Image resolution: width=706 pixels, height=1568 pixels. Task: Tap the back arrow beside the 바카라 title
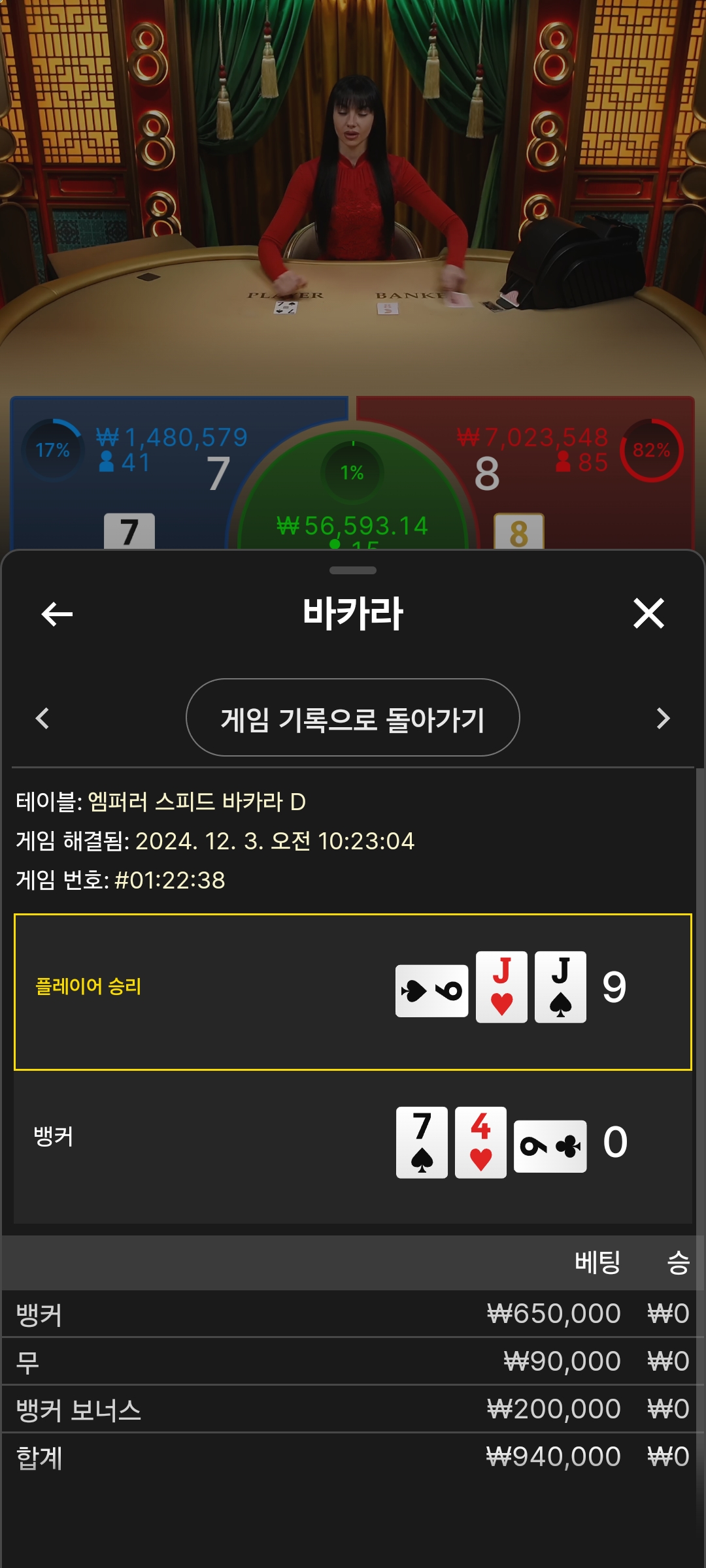click(57, 614)
